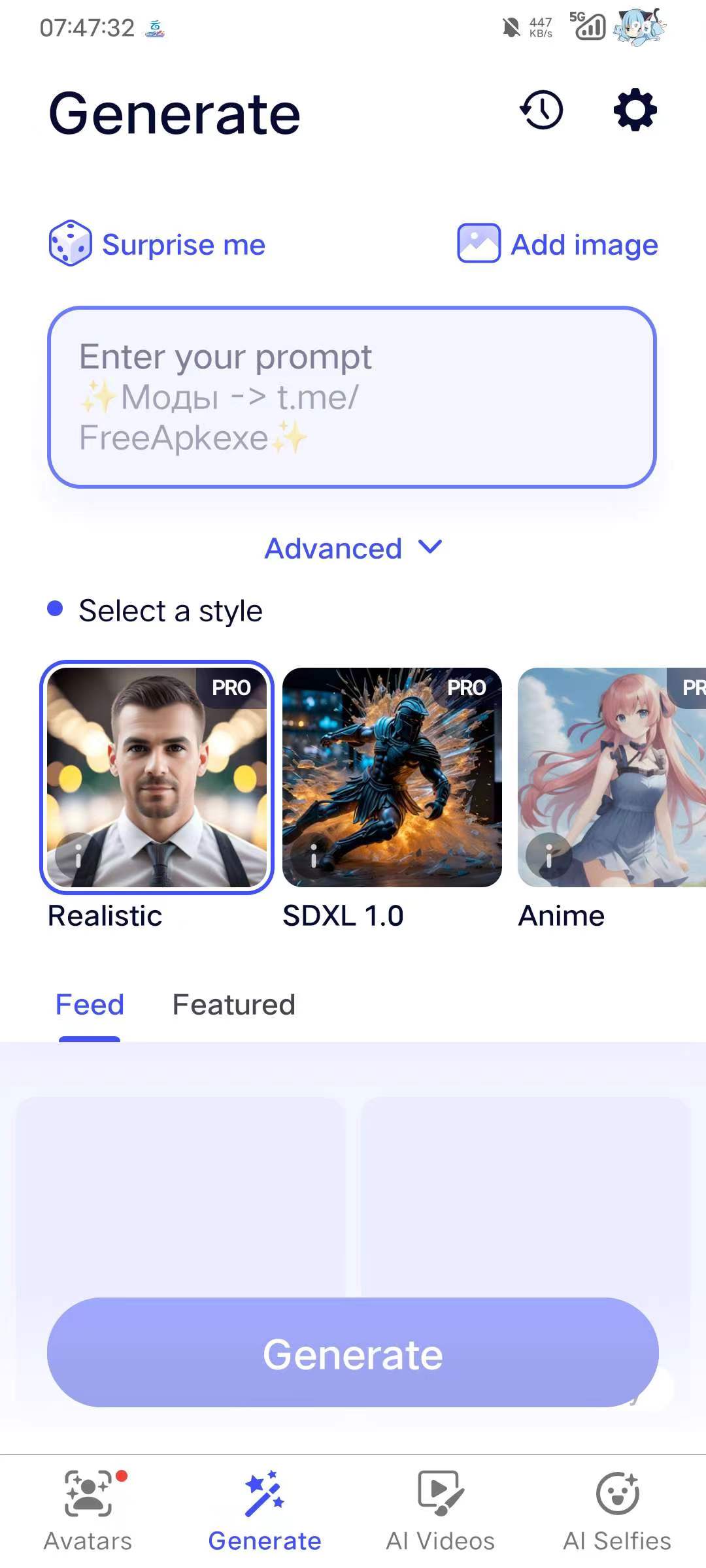Image resolution: width=706 pixels, height=1568 pixels.
Task: Expand the Advanced options
Action: pyautogui.click(x=353, y=548)
